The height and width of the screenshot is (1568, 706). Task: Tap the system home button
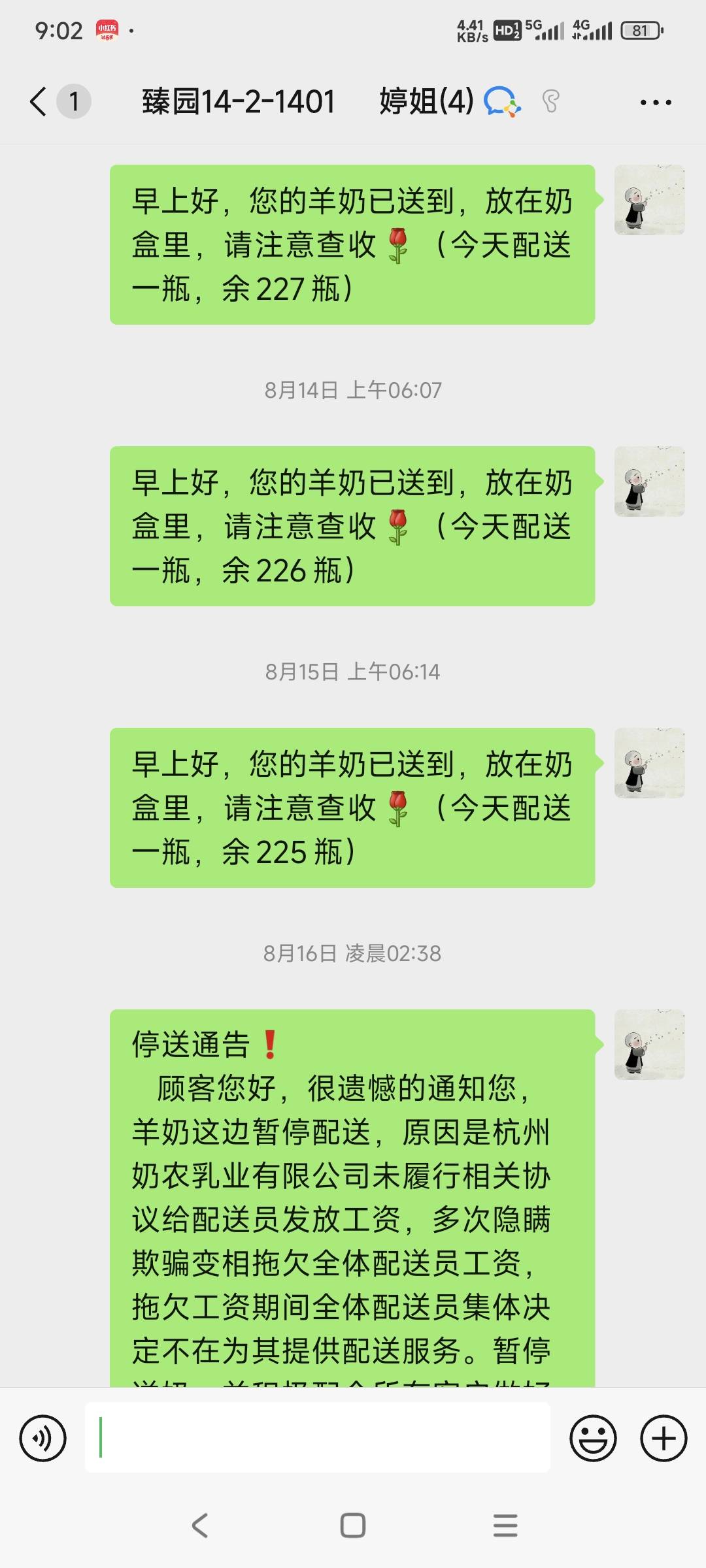(x=353, y=1526)
